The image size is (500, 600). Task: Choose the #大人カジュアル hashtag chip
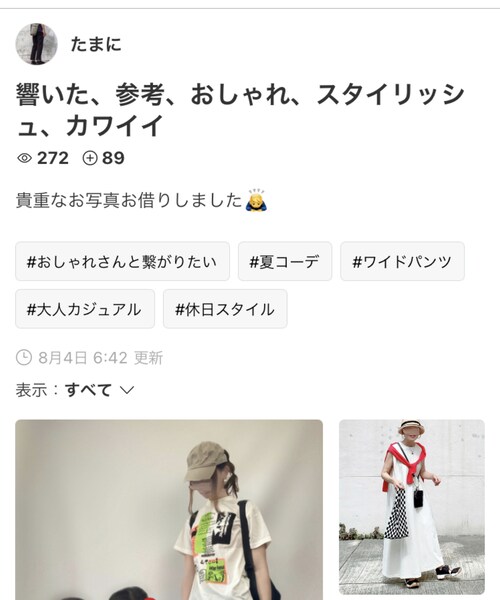(85, 309)
